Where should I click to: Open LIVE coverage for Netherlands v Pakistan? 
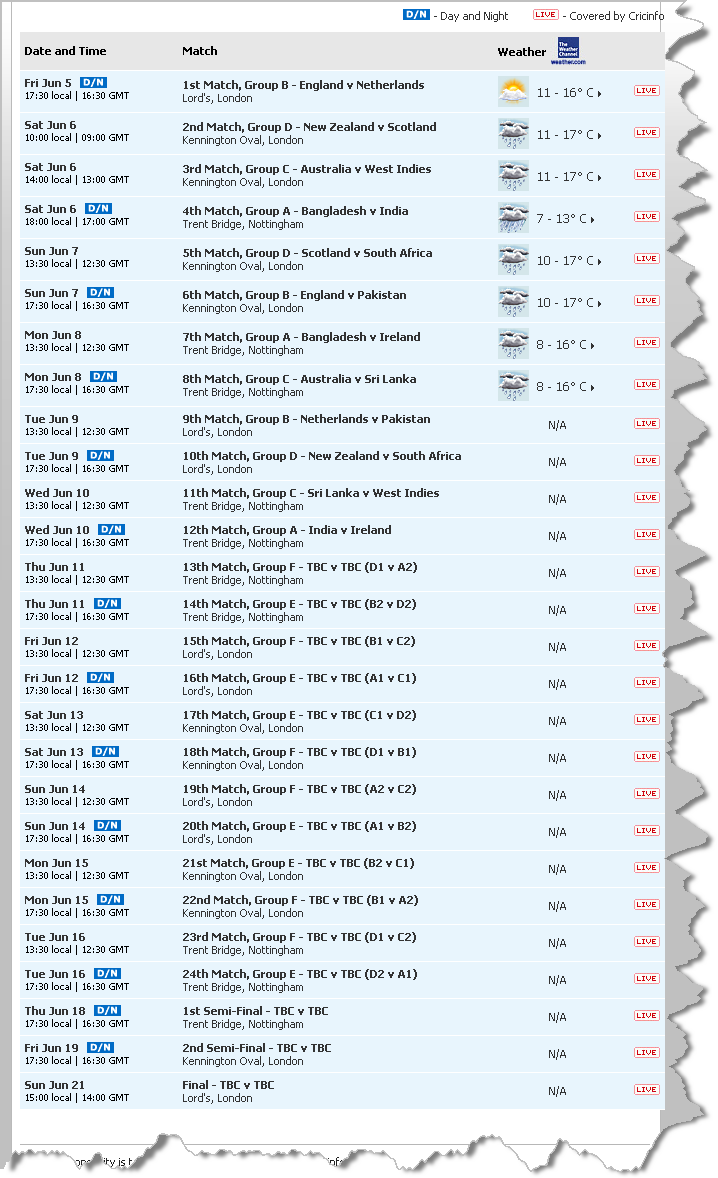click(x=646, y=424)
